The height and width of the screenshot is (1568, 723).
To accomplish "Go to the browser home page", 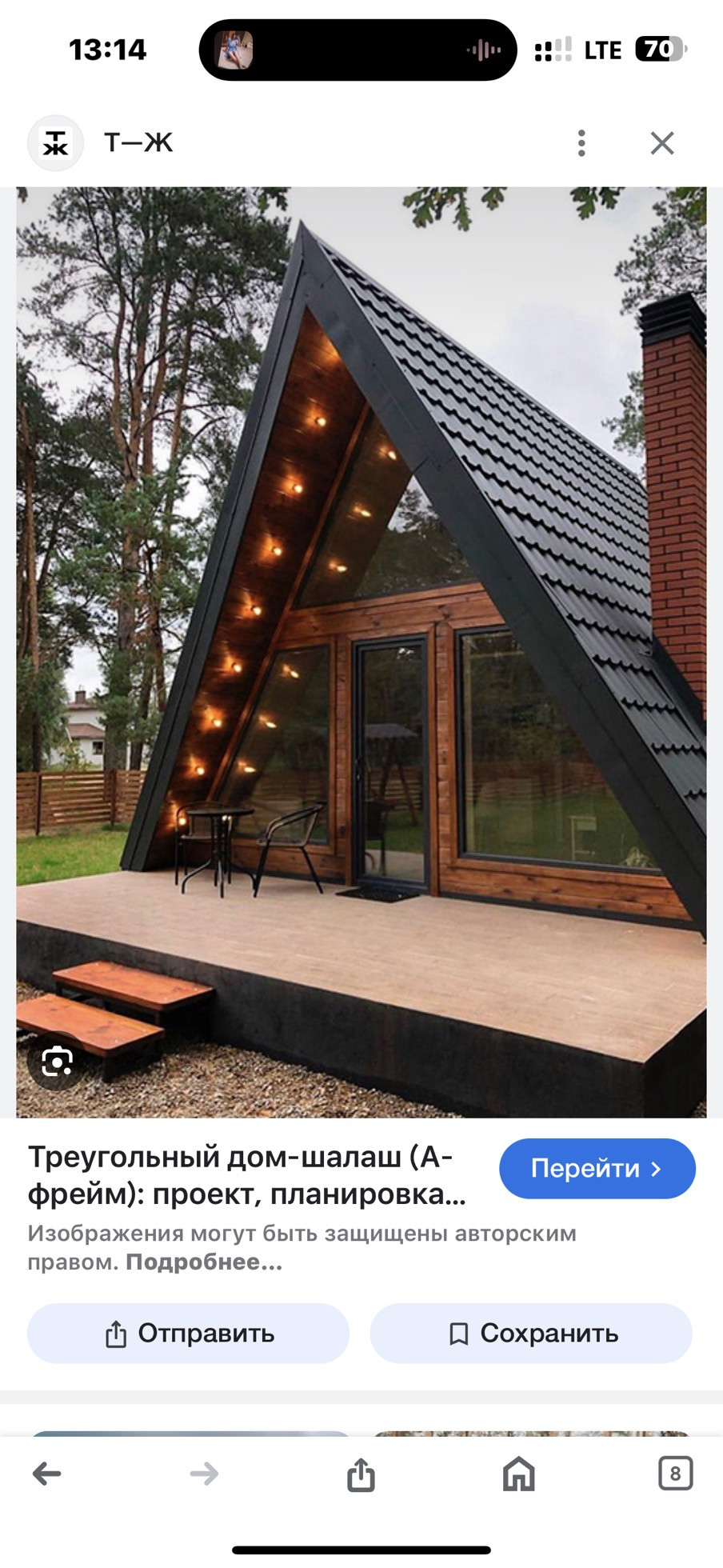I will point(518,1474).
